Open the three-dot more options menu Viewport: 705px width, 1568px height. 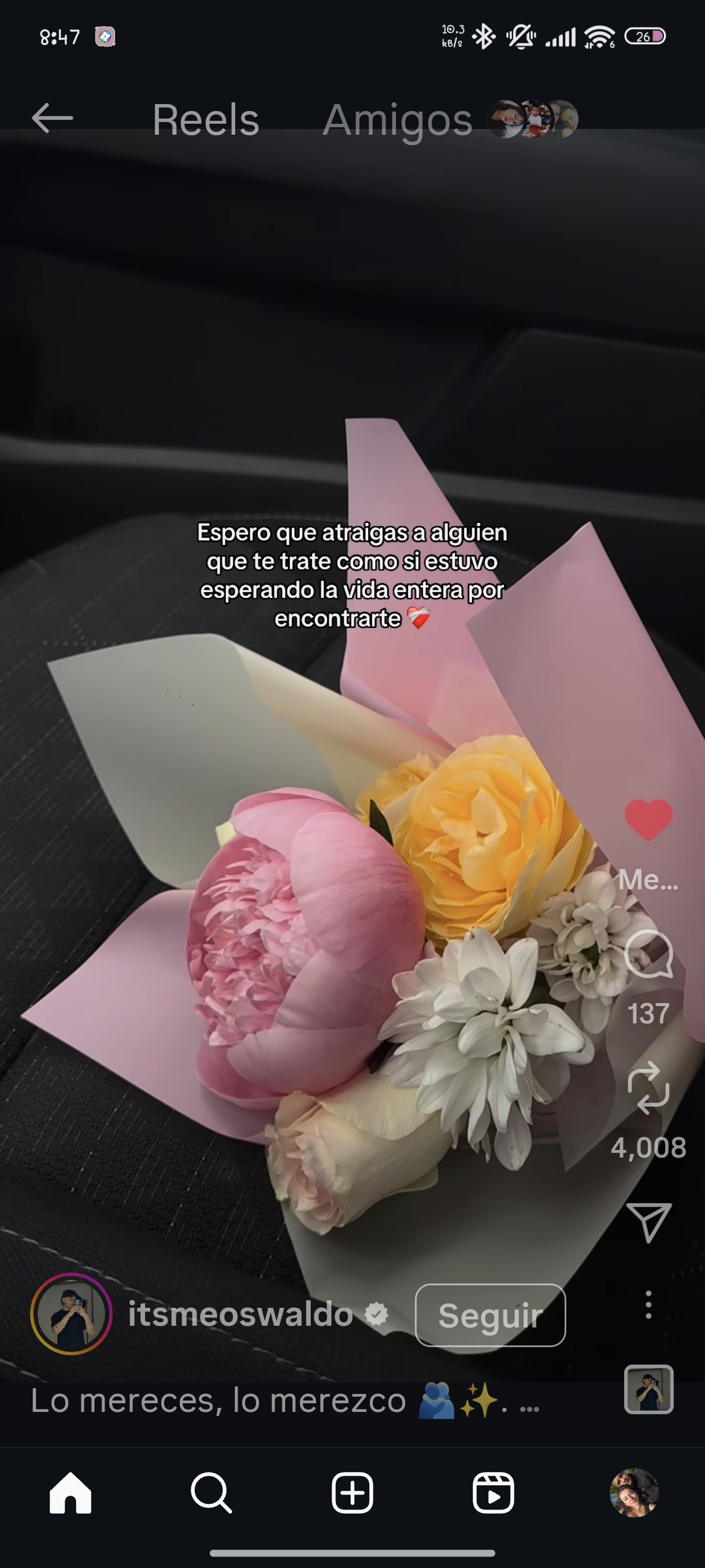click(648, 1305)
